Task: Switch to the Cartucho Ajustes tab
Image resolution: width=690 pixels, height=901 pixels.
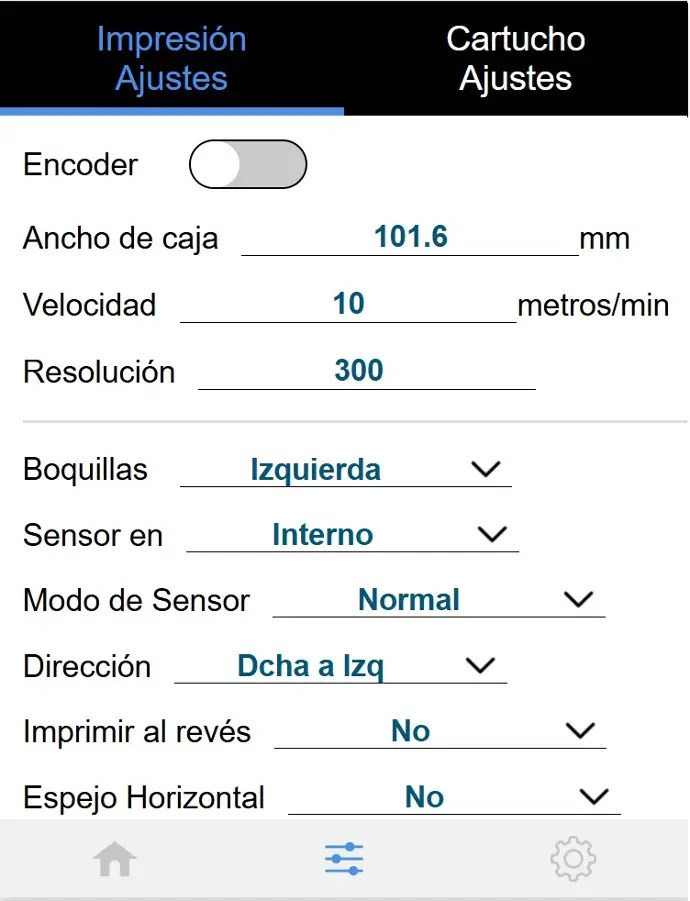Action: point(515,58)
